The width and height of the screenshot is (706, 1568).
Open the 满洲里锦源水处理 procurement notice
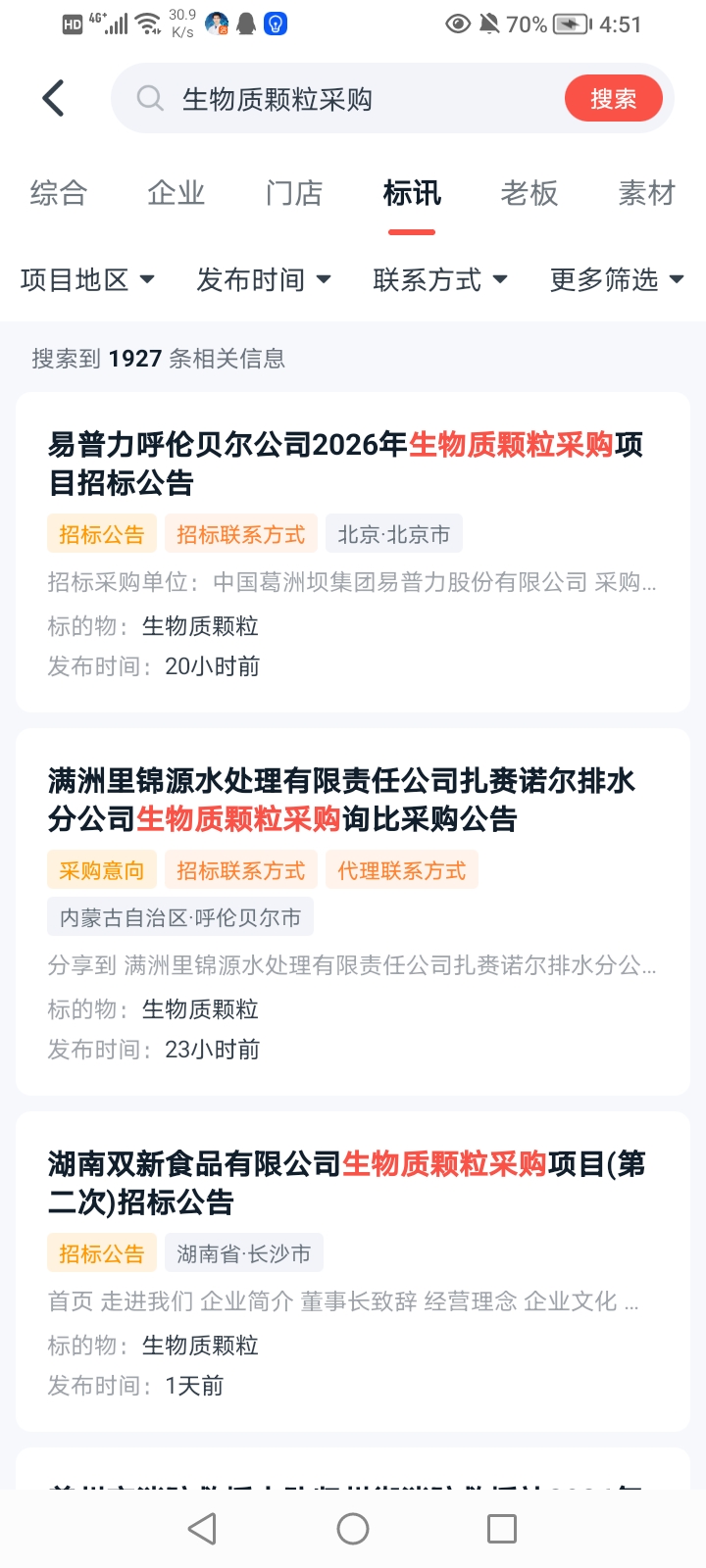click(x=341, y=800)
